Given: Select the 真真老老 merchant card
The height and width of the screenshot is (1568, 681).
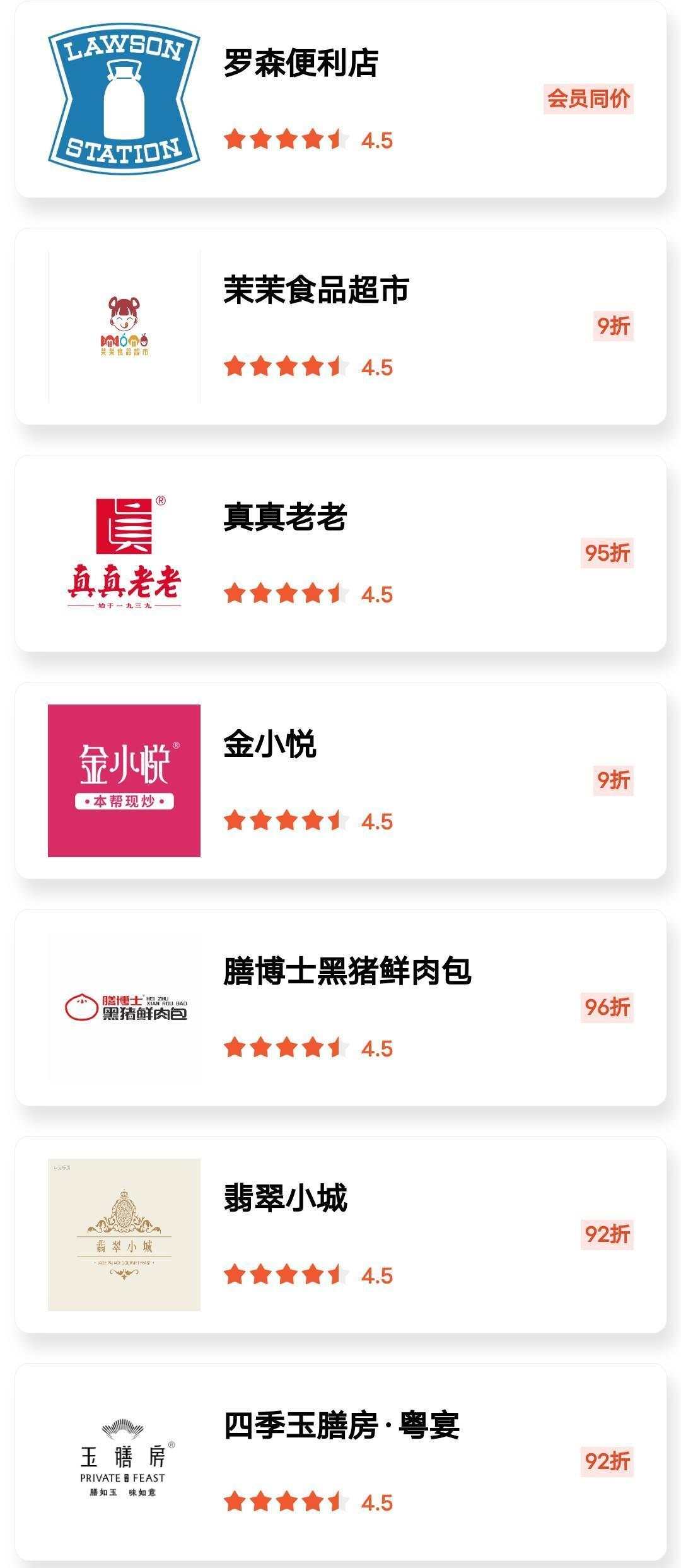Looking at the screenshot, I should (340, 553).
